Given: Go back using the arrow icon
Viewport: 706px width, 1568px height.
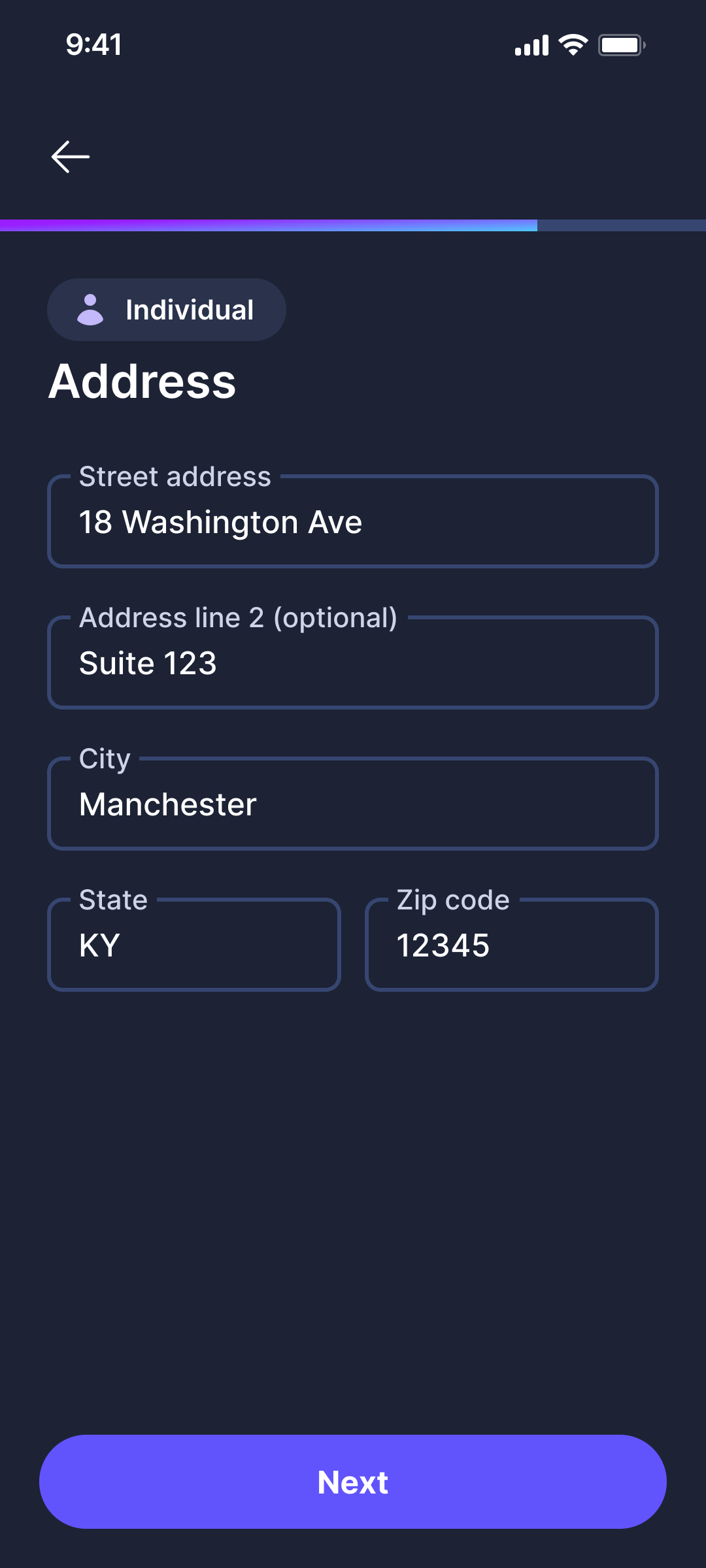Looking at the screenshot, I should click(x=71, y=157).
